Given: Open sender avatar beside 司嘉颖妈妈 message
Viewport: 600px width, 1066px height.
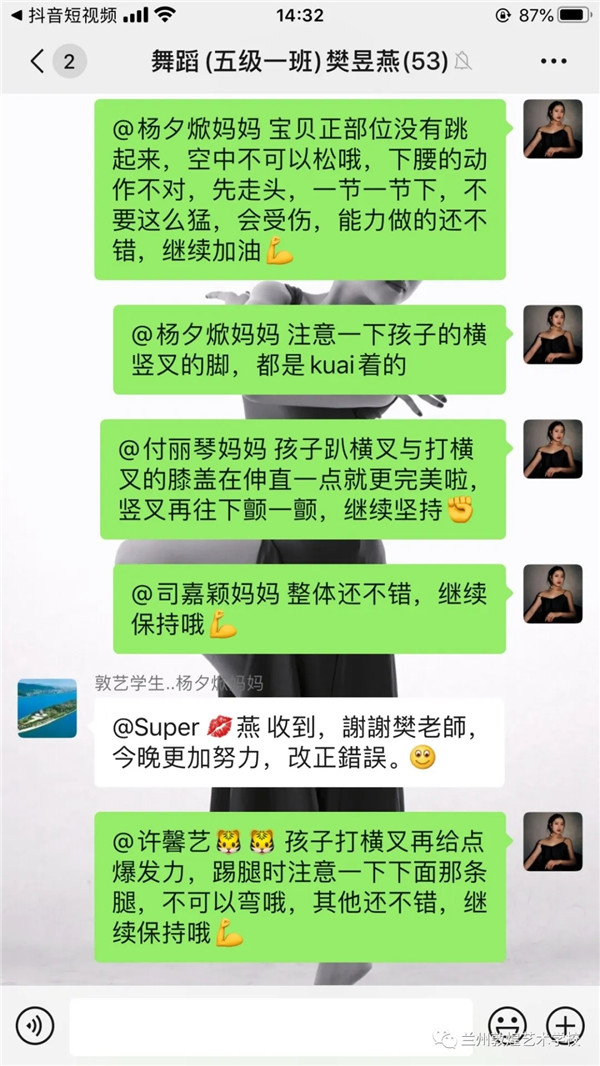Looking at the screenshot, I should [x=553, y=594].
